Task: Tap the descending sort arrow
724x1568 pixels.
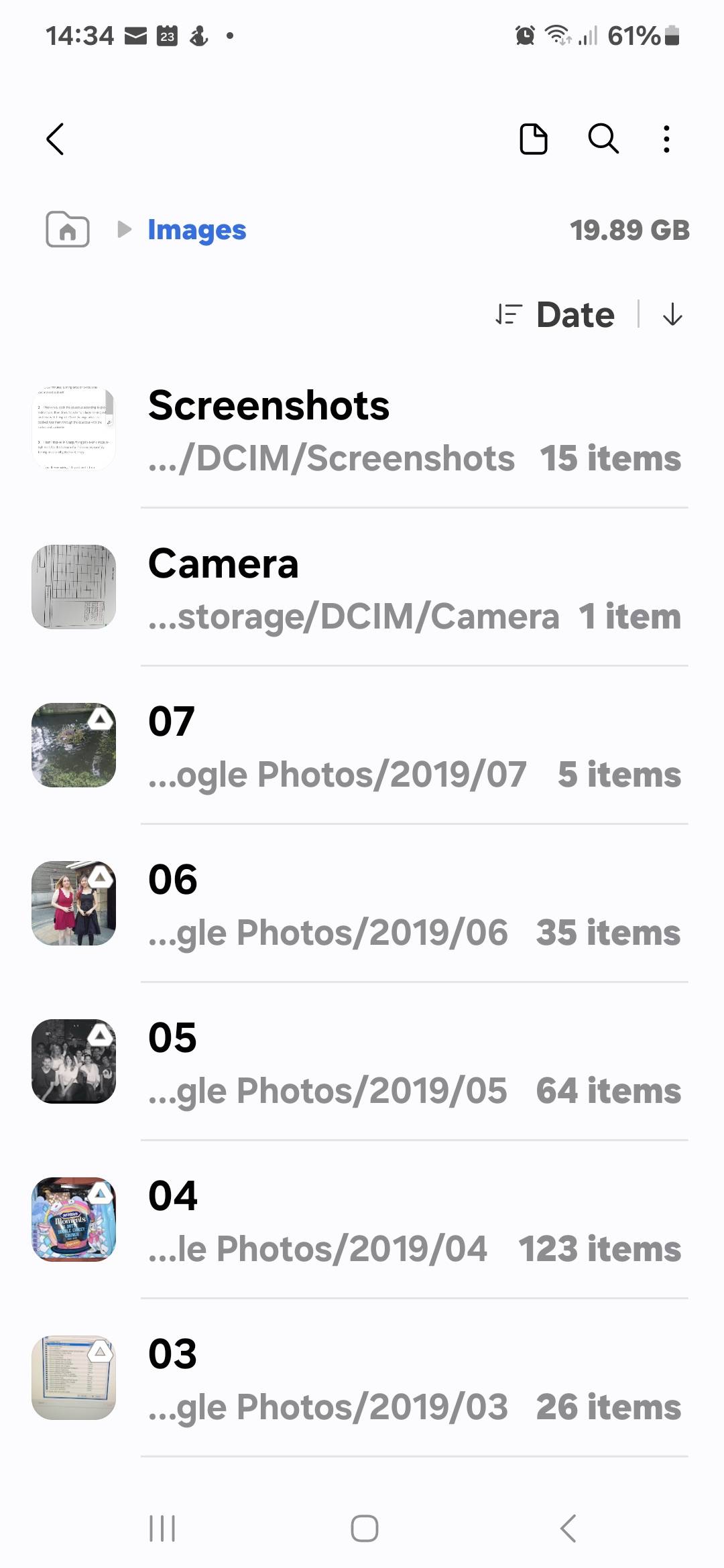Action: coord(672,314)
